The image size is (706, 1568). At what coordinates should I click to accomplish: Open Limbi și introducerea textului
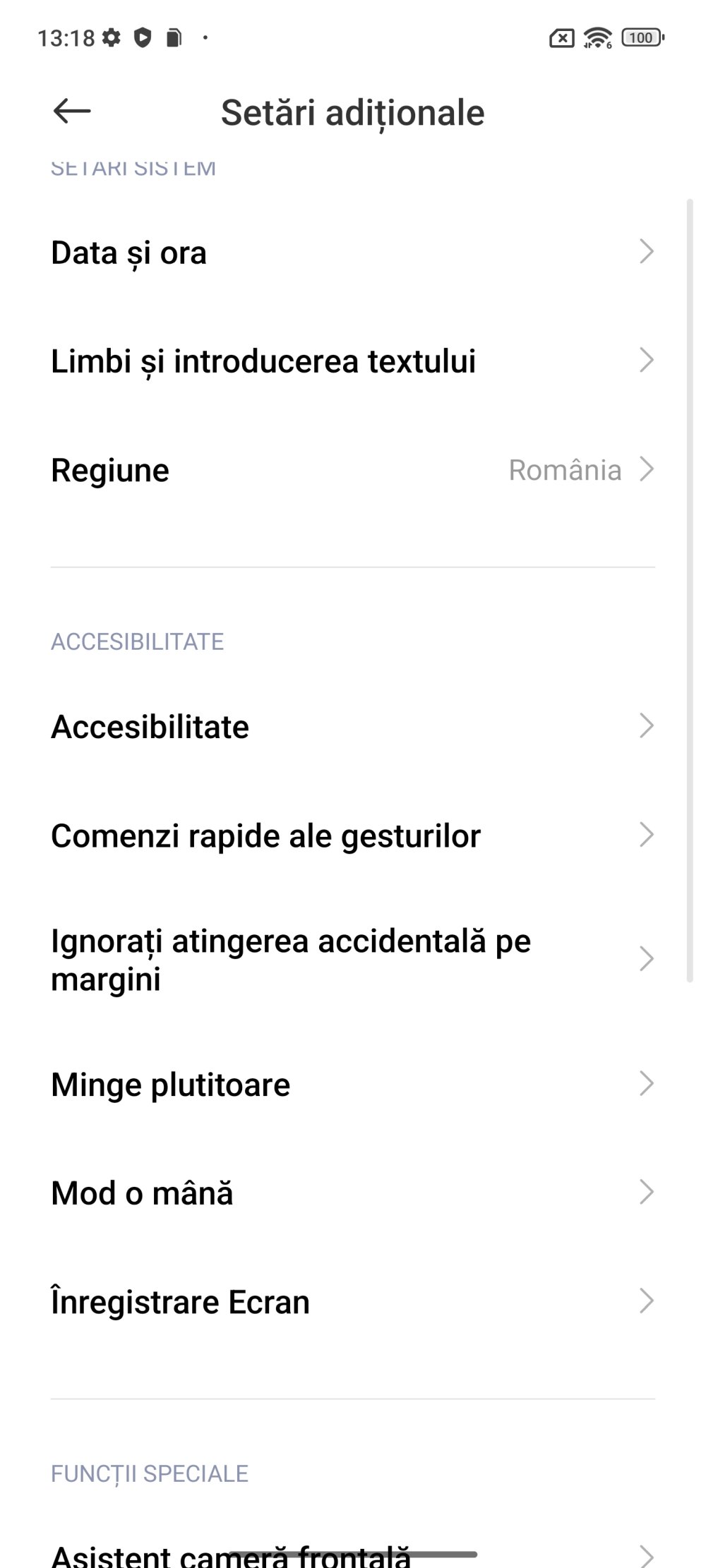tap(353, 361)
